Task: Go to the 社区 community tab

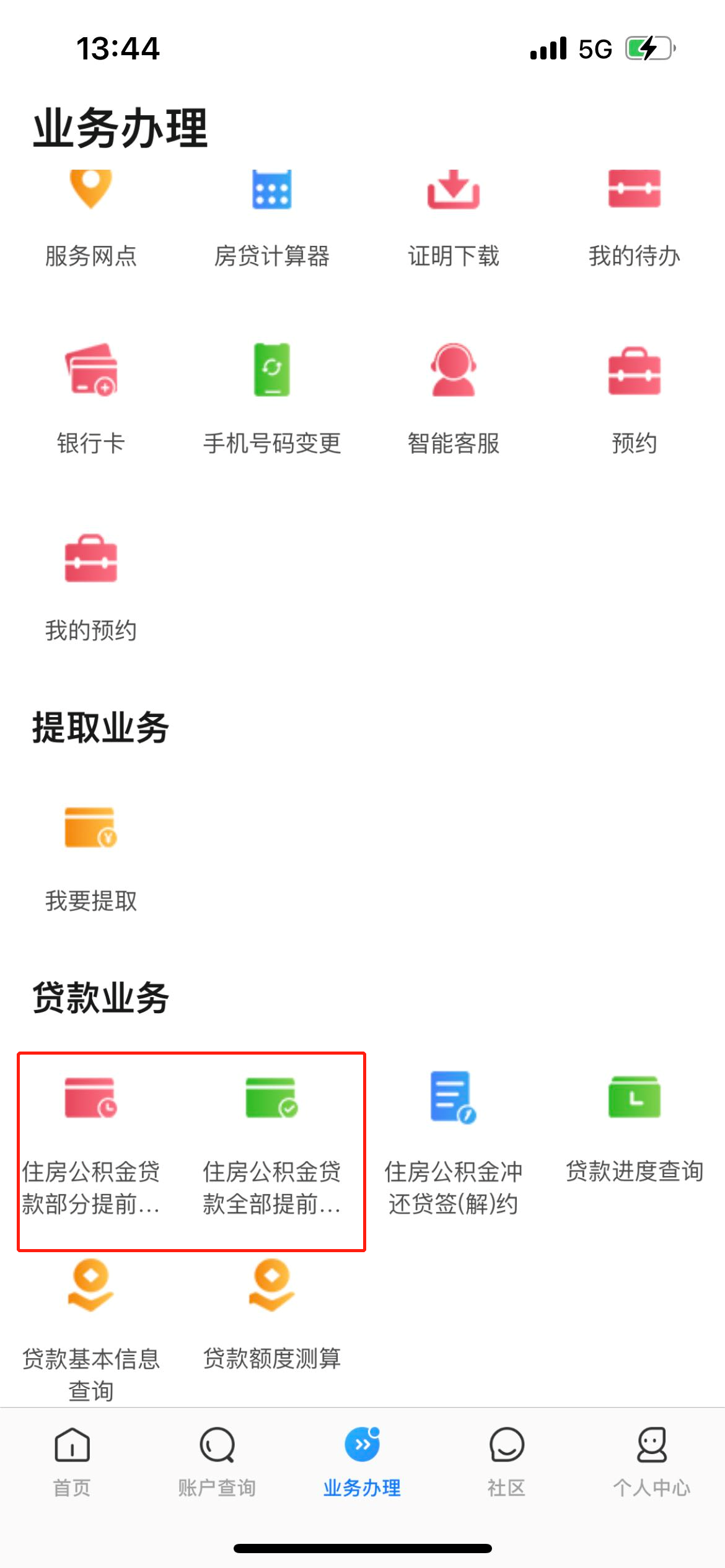Action: [506, 1460]
